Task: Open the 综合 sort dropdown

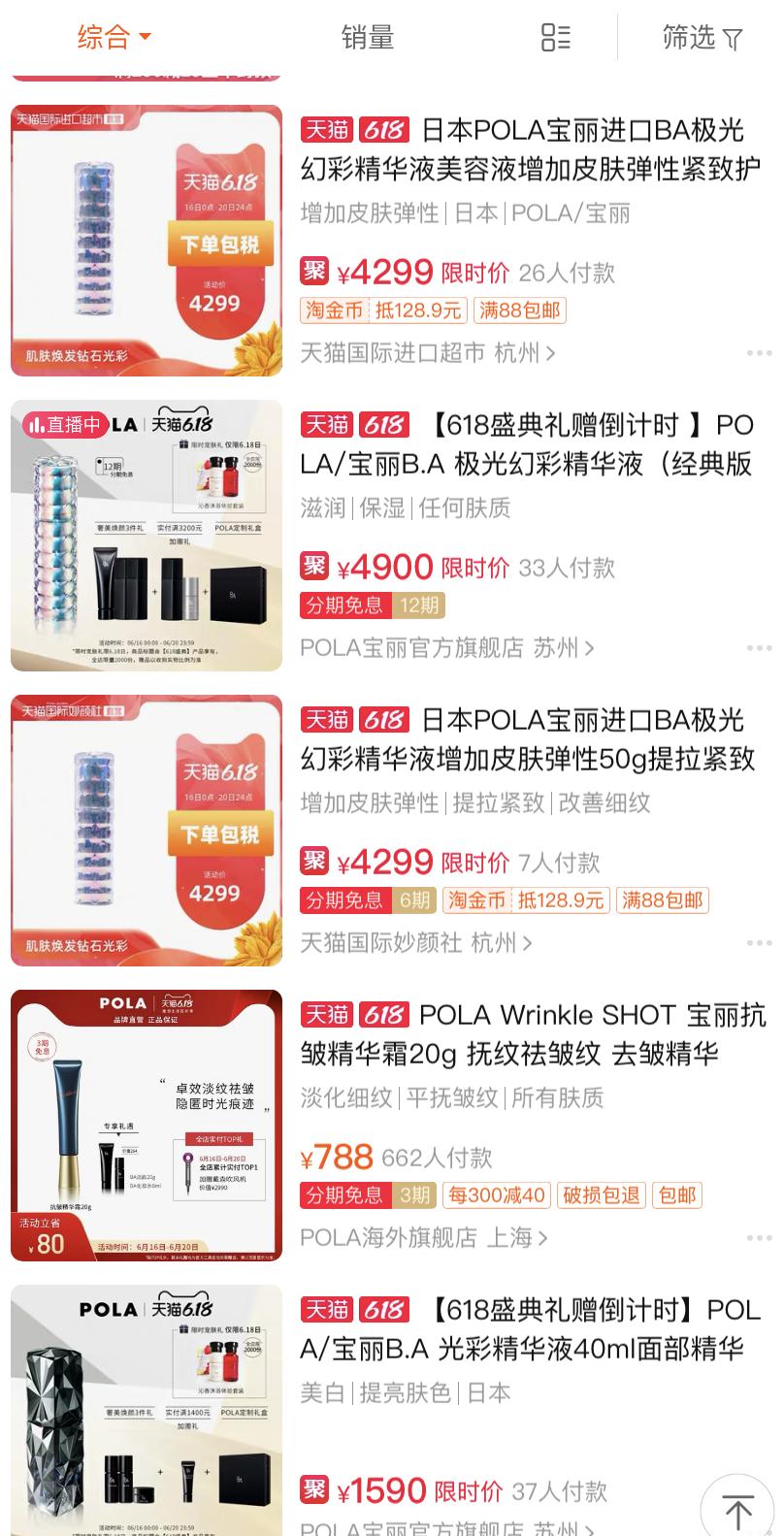Action: pos(114,38)
